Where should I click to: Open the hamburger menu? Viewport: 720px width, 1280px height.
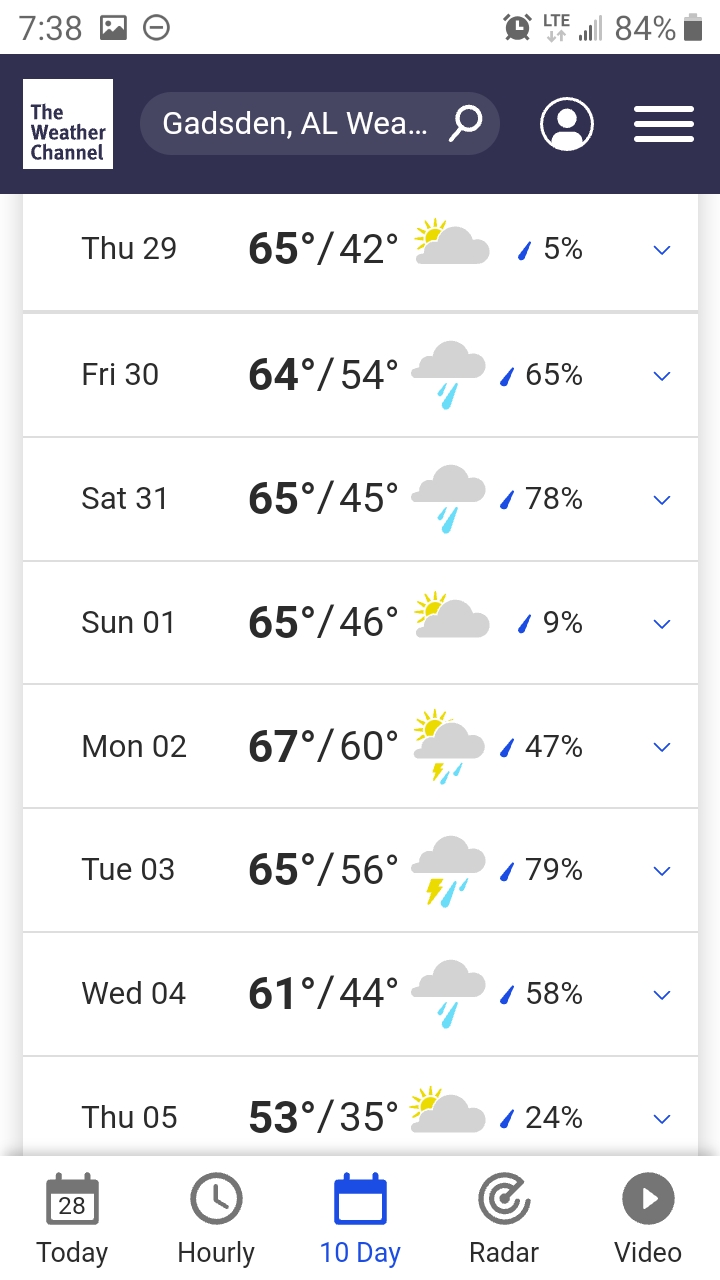click(x=664, y=124)
